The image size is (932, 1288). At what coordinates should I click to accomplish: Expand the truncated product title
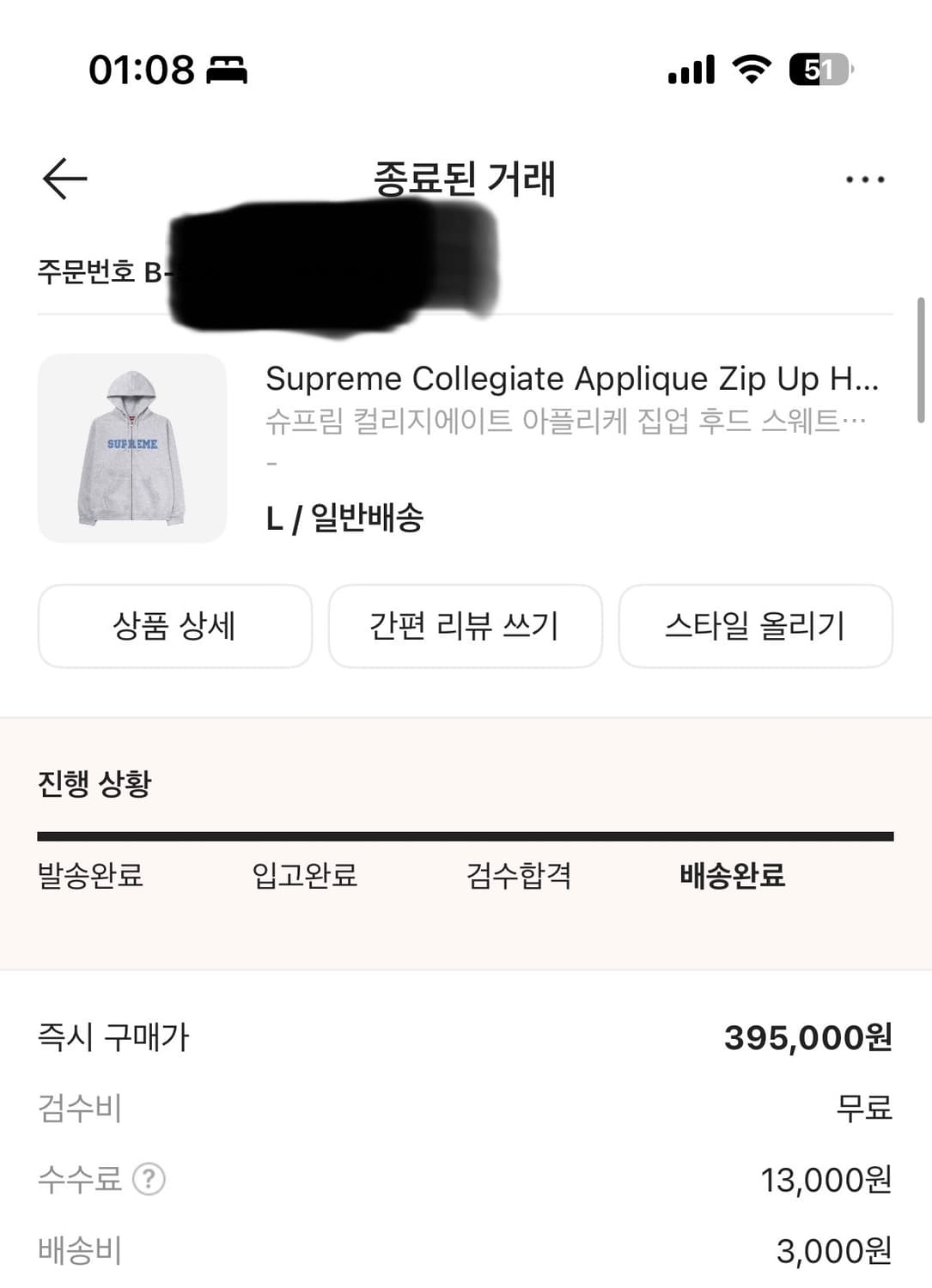click(x=574, y=378)
